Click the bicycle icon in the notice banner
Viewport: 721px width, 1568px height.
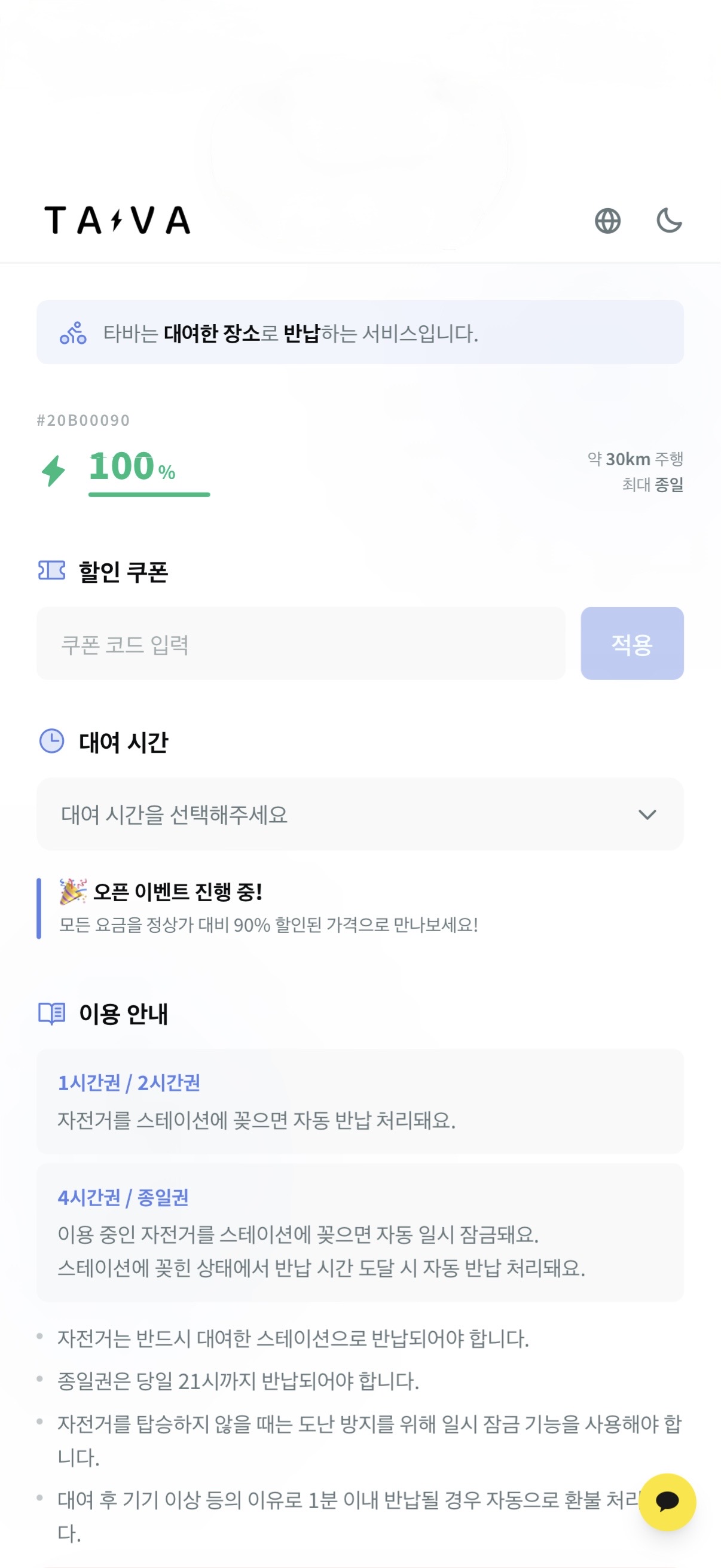tap(74, 332)
